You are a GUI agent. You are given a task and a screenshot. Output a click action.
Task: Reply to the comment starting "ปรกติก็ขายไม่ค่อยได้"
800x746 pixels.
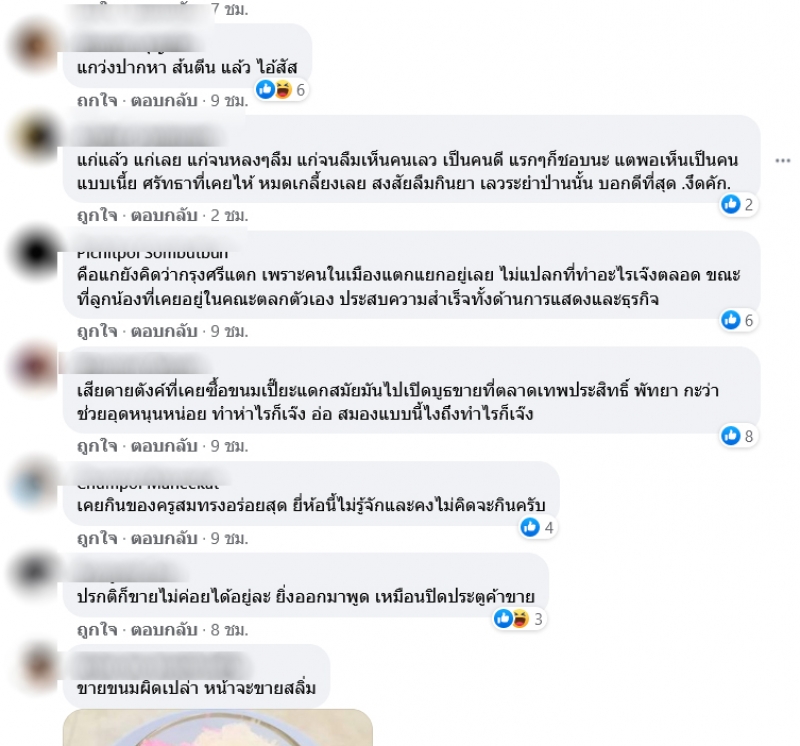[164, 630]
